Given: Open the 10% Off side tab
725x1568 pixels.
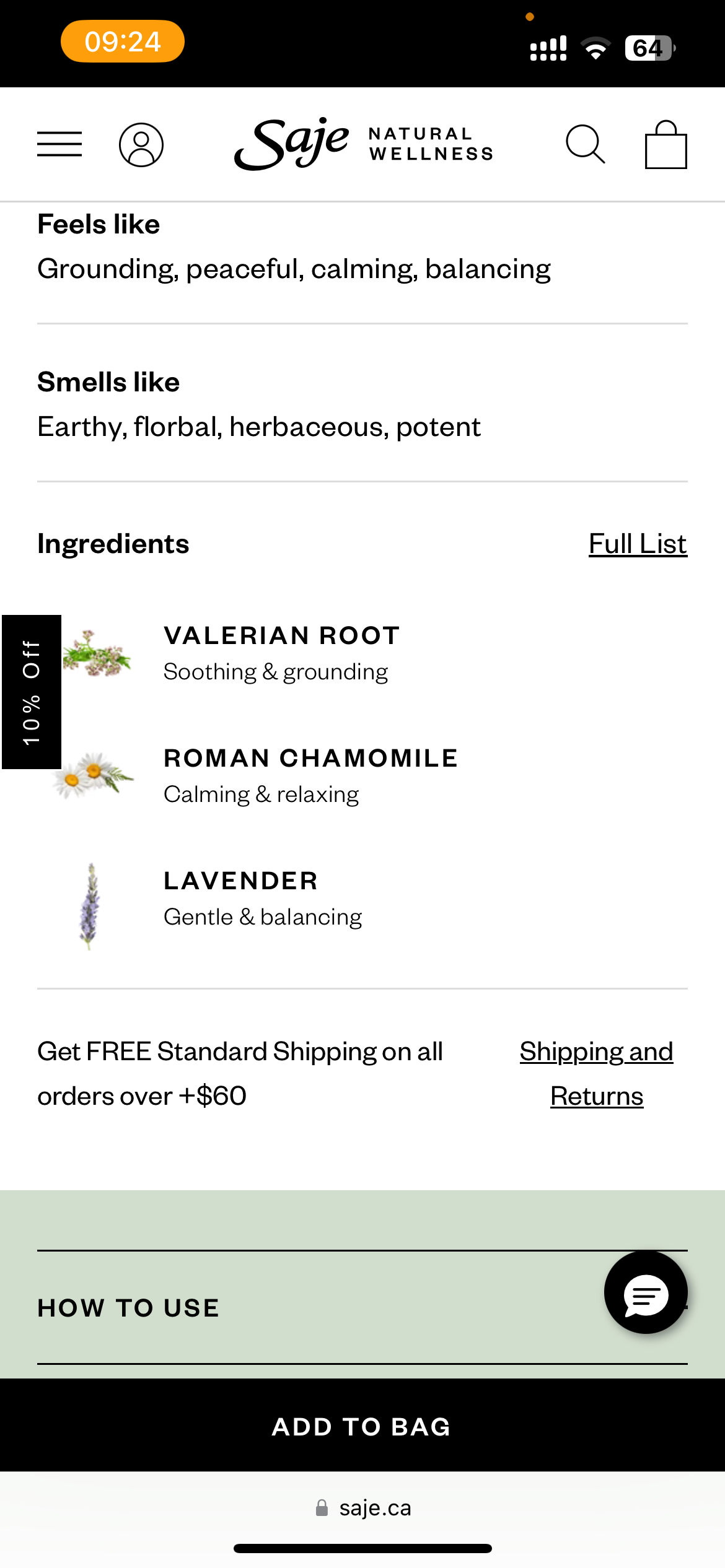Looking at the screenshot, I should [32, 692].
